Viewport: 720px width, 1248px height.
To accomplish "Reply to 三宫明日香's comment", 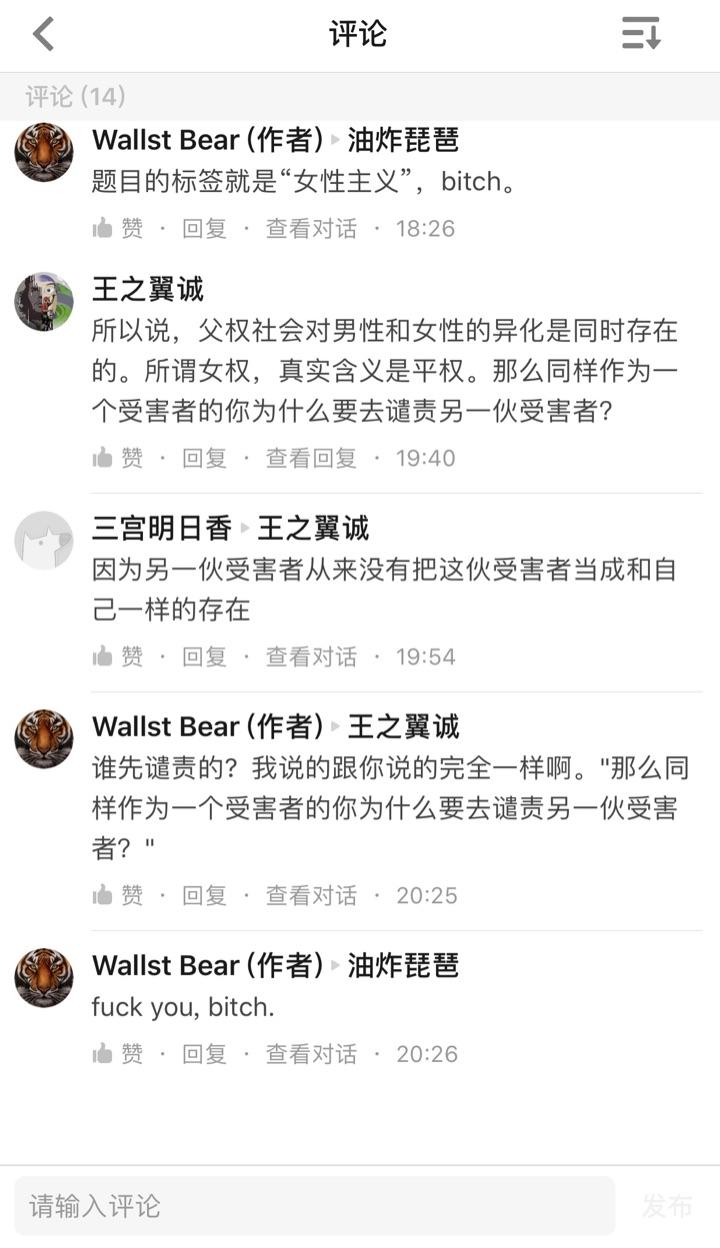I will (x=204, y=657).
